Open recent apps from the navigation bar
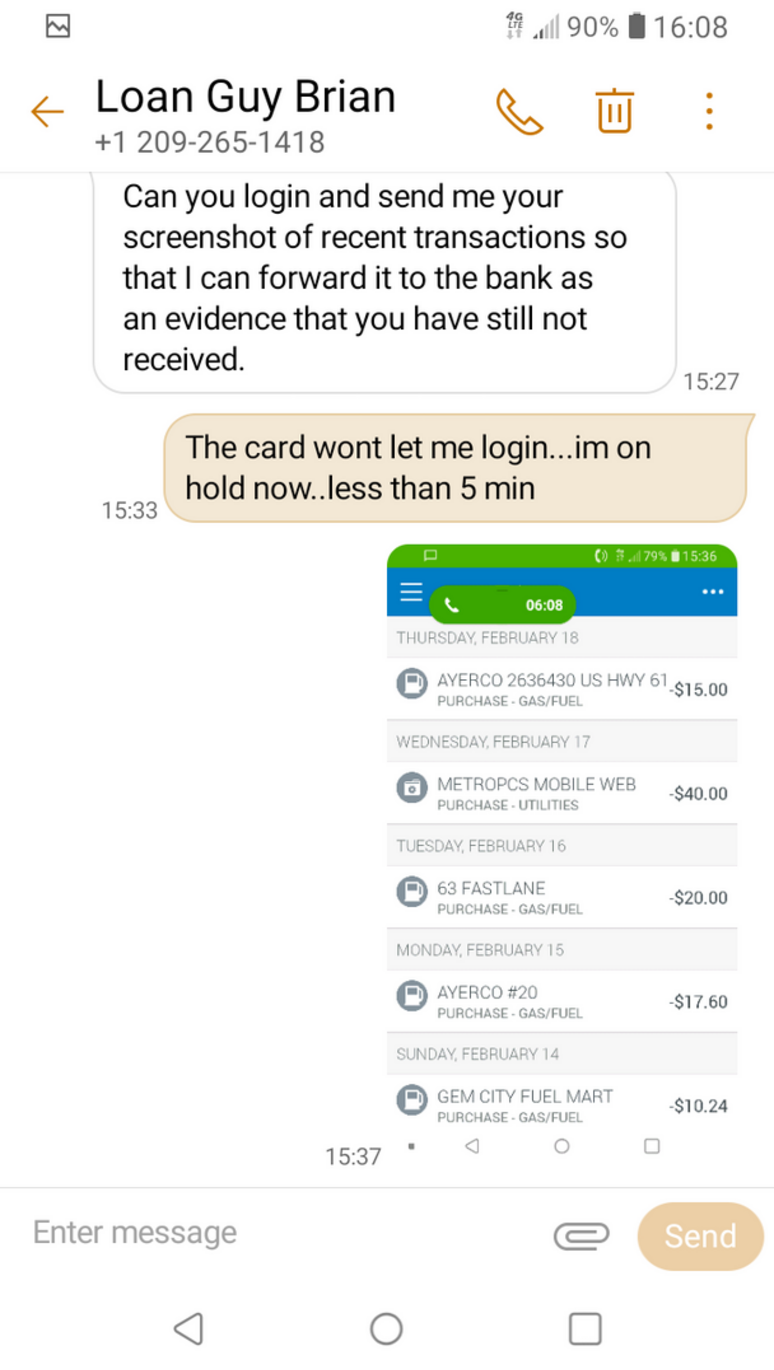 point(585,1328)
